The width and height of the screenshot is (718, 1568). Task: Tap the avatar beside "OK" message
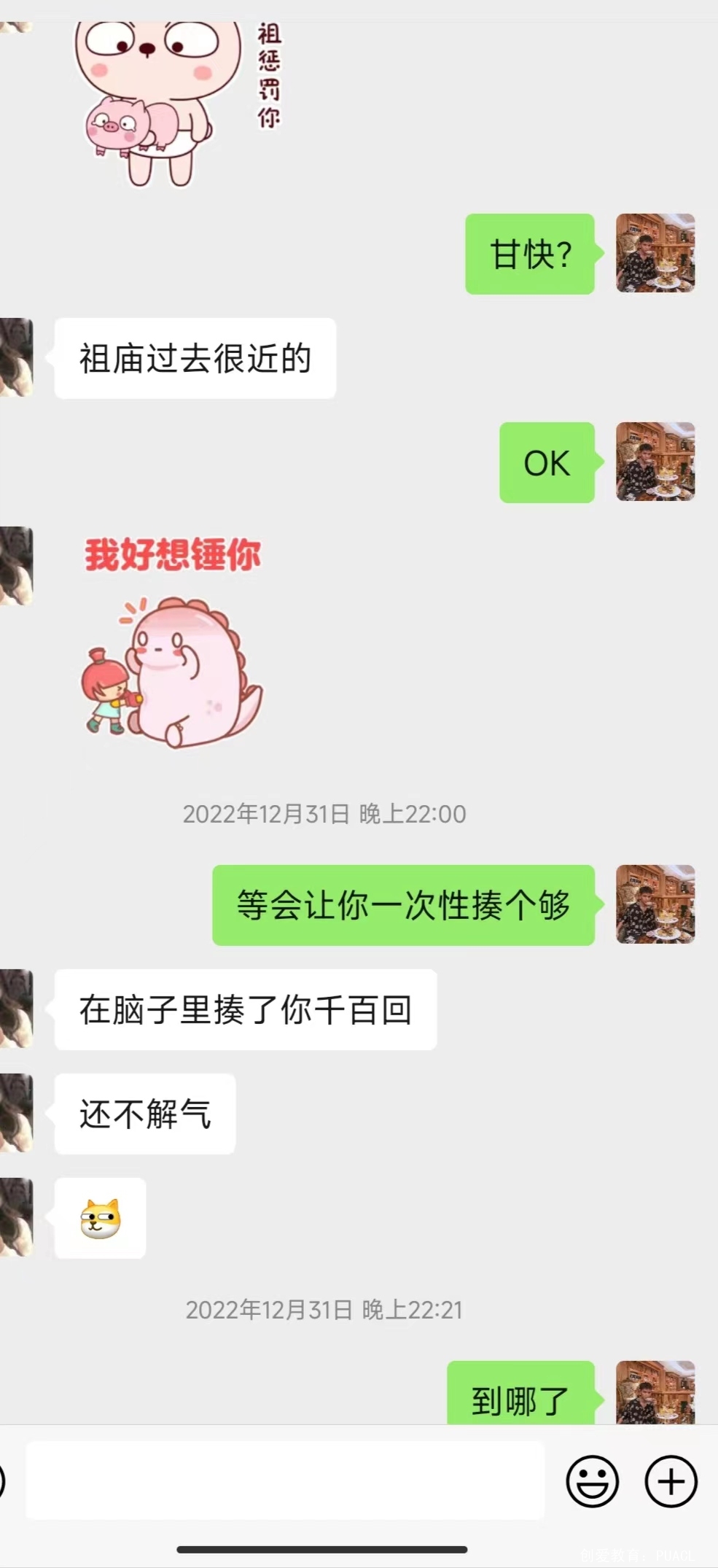pyautogui.click(x=655, y=462)
